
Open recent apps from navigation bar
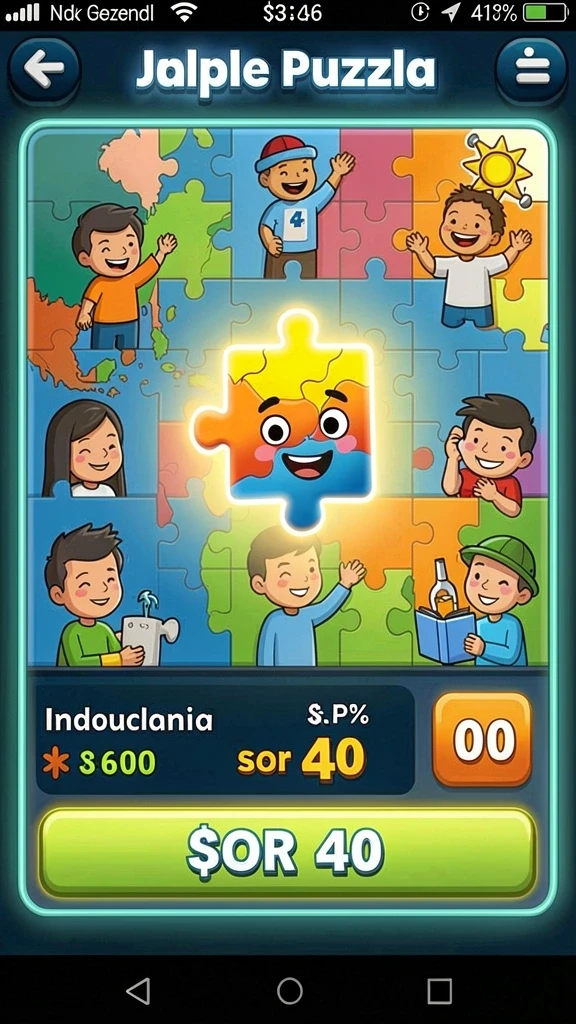pos(440,991)
